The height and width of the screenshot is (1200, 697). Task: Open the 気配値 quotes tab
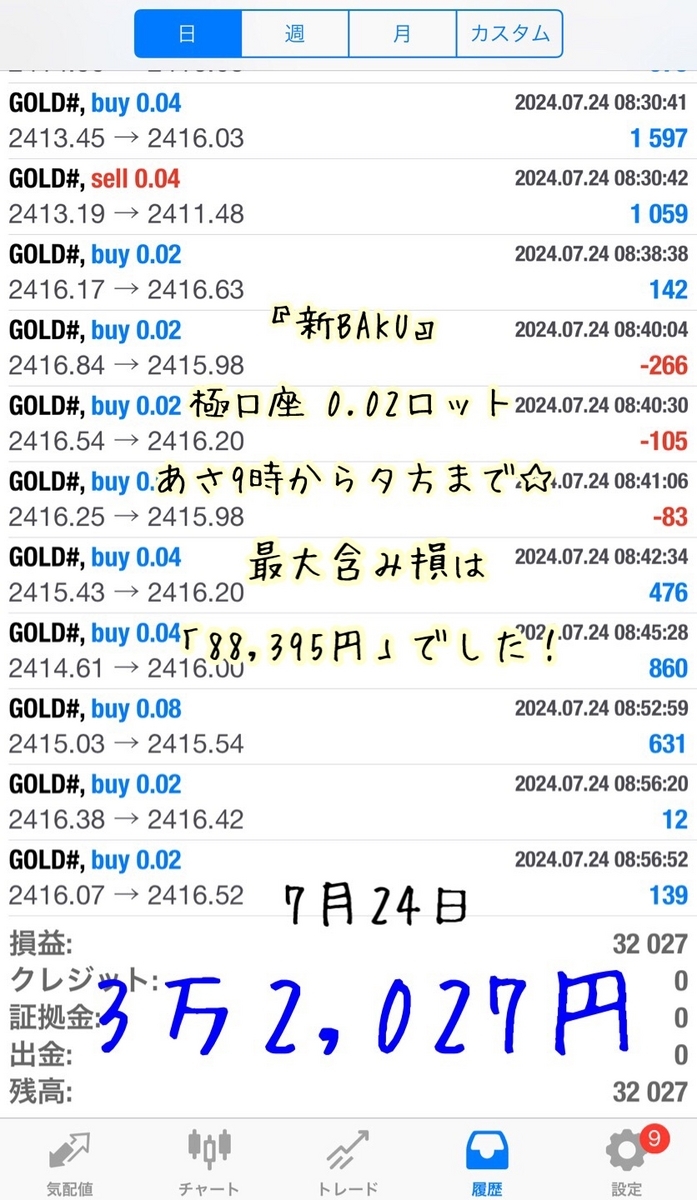coord(70,1160)
